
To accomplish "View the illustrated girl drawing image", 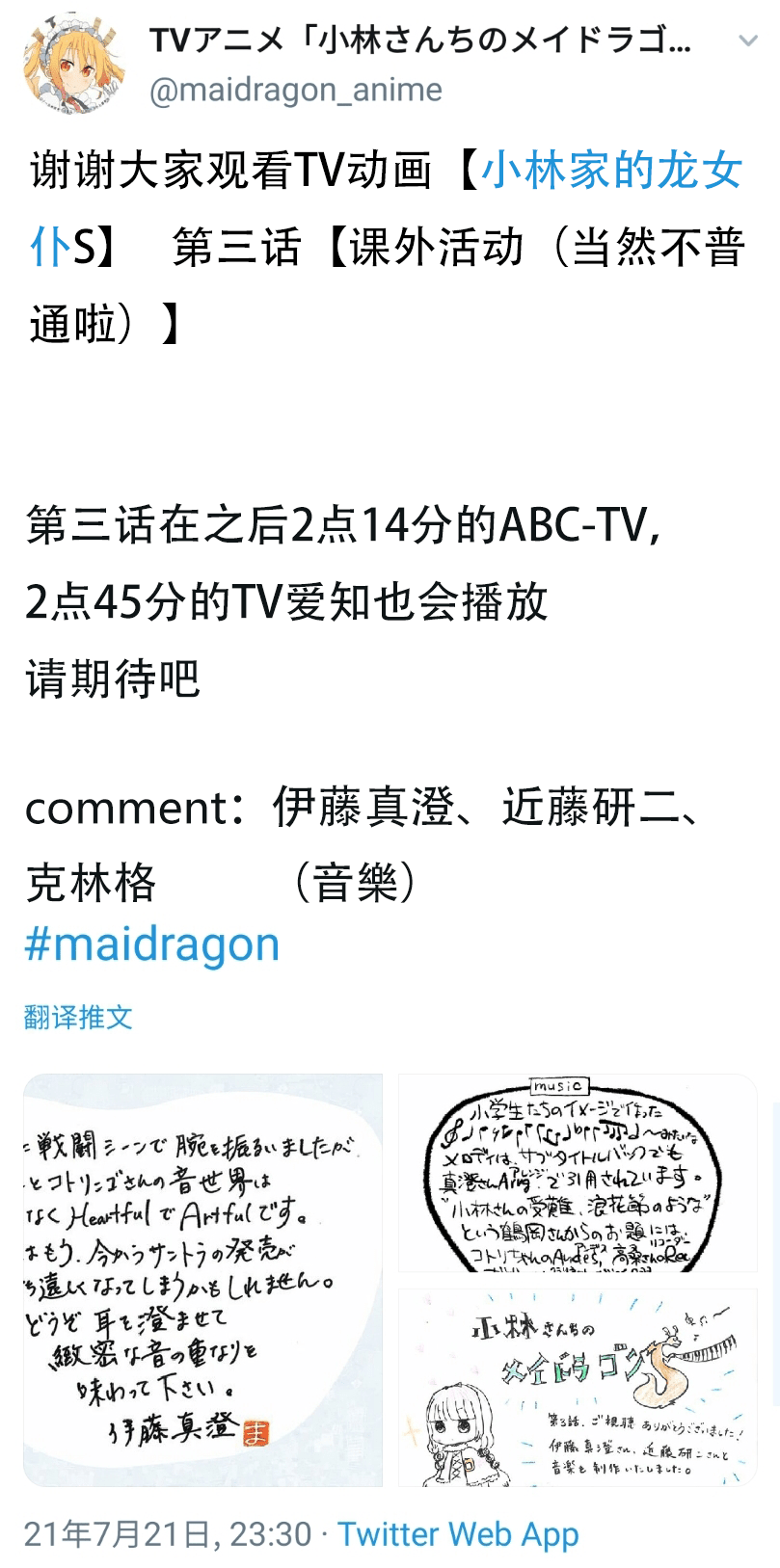I will [578, 1388].
